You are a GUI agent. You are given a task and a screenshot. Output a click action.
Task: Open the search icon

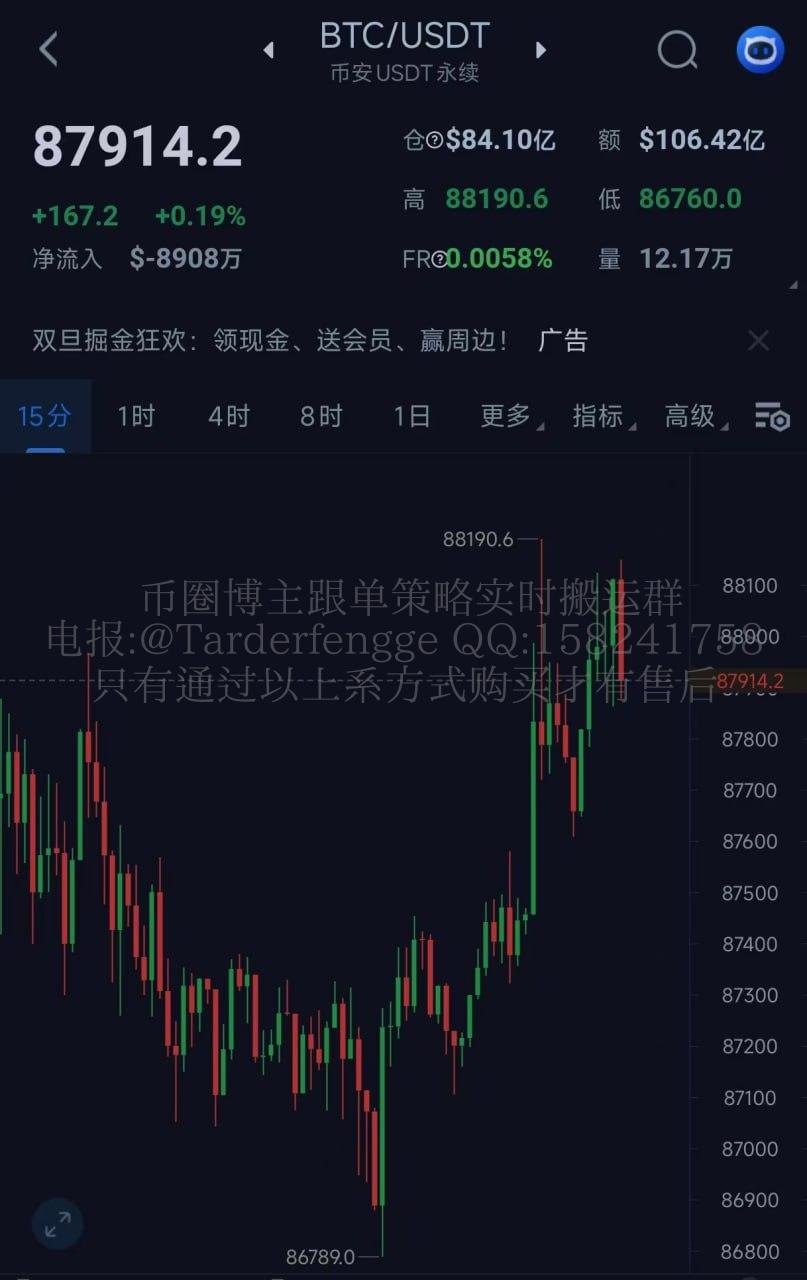tap(677, 48)
